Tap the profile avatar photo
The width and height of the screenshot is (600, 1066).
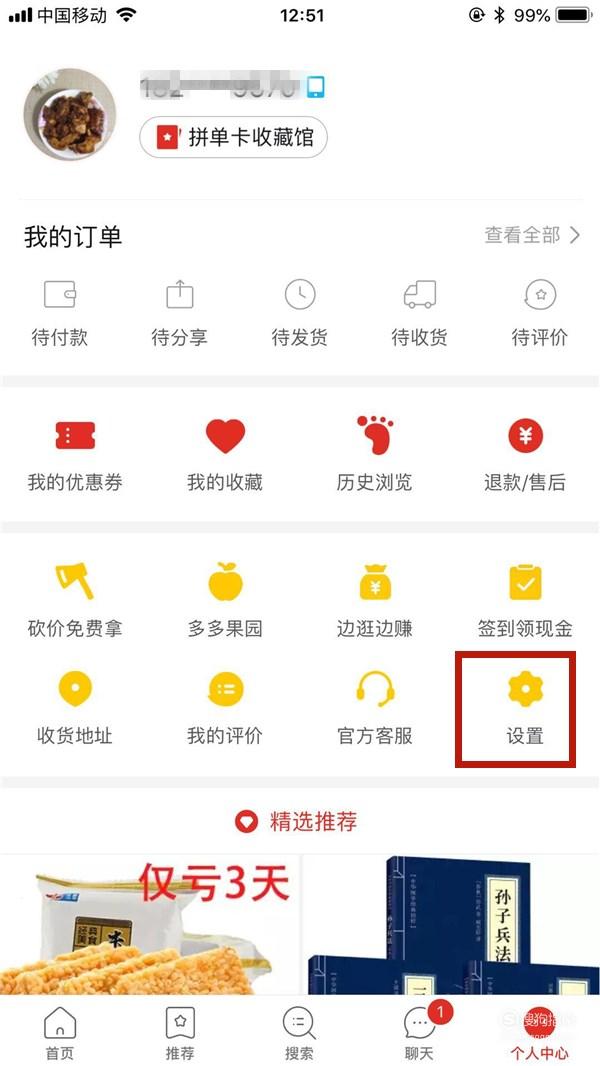click(70, 114)
